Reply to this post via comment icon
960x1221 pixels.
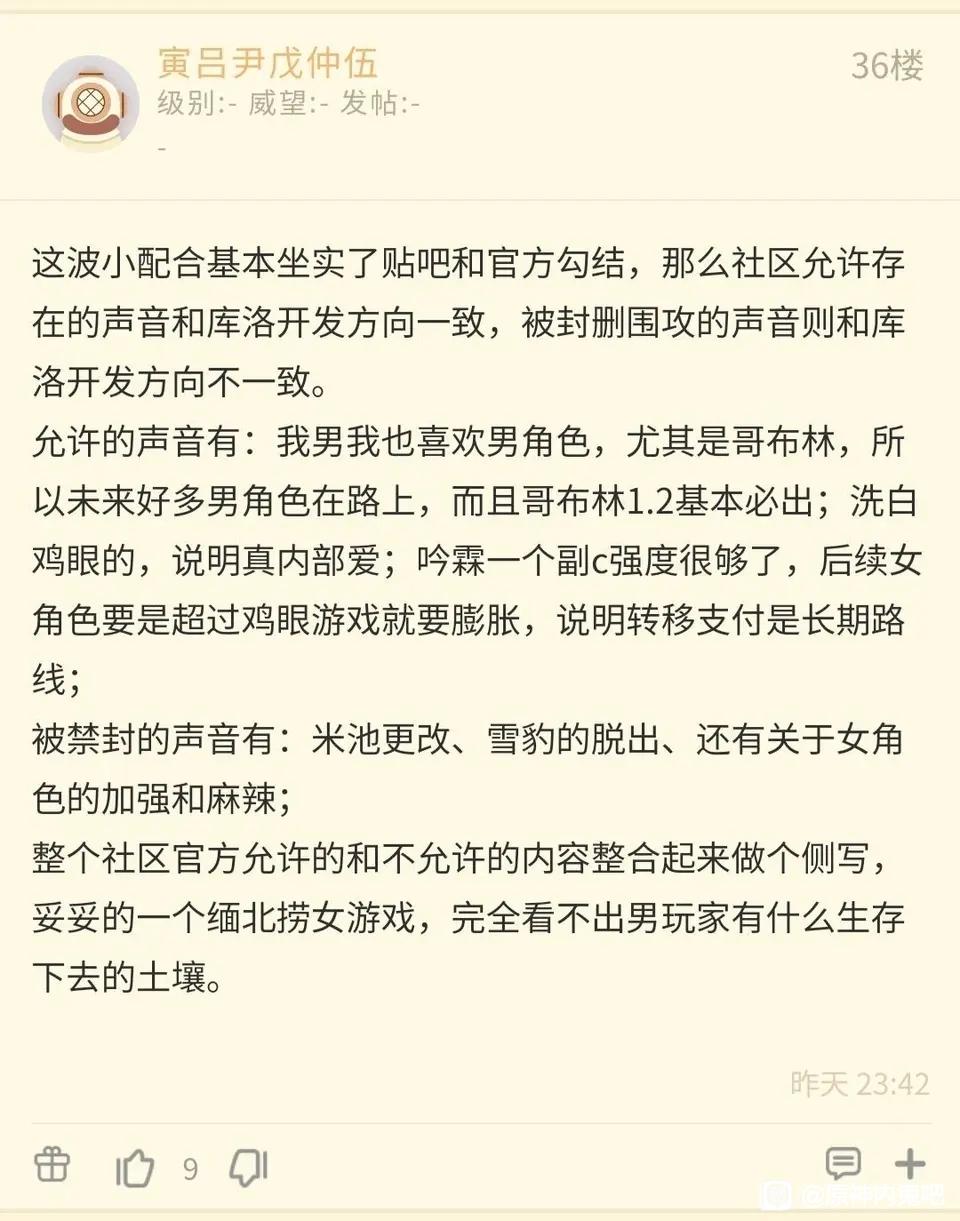click(x=842, y=1163)
